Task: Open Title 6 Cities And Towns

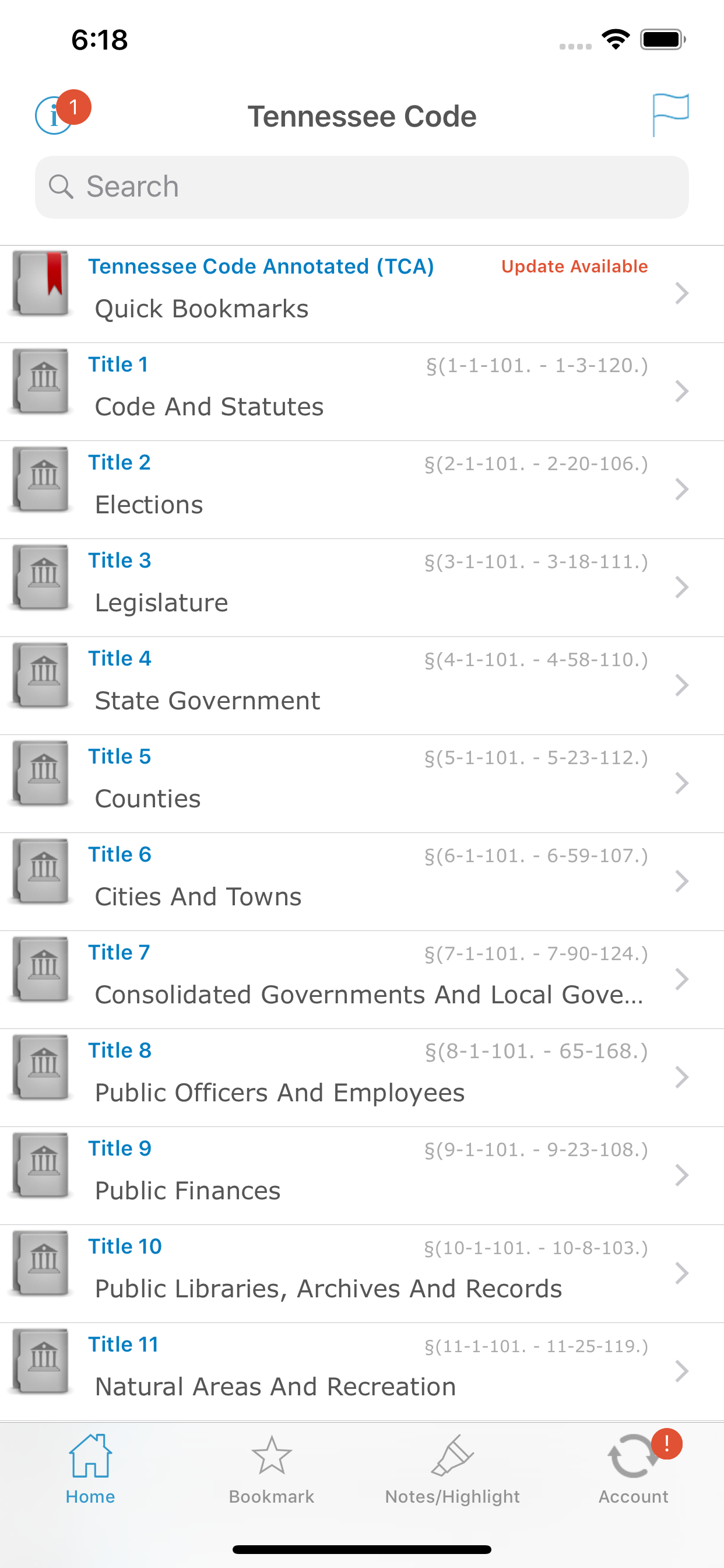Action: [x=361, y=881]
